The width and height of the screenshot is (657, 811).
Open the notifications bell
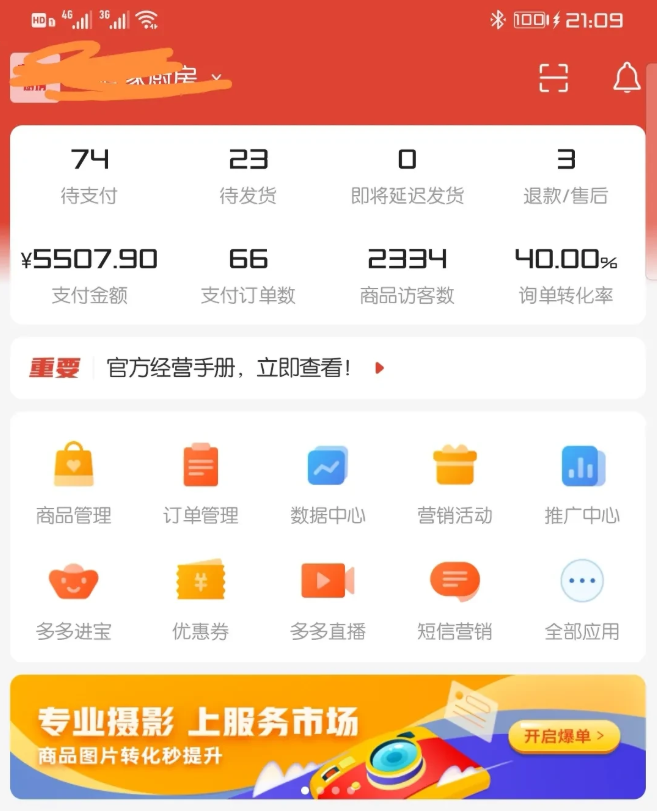click(x=626, y=77)
